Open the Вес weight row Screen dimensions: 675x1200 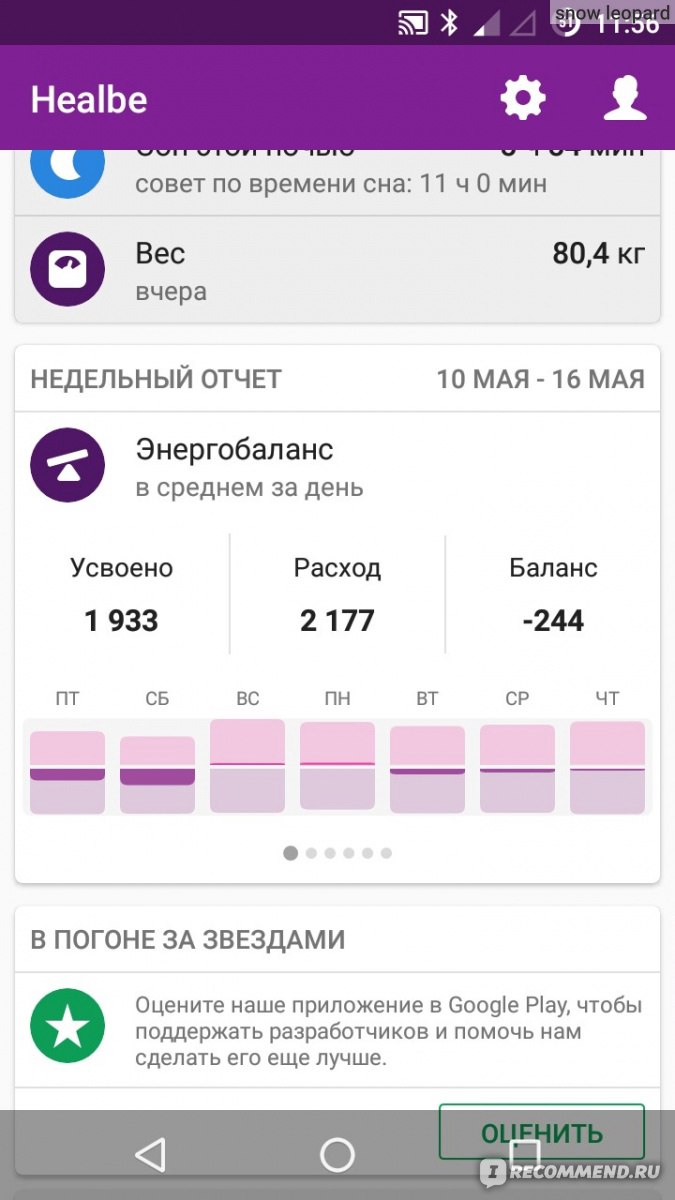point(337,269)
